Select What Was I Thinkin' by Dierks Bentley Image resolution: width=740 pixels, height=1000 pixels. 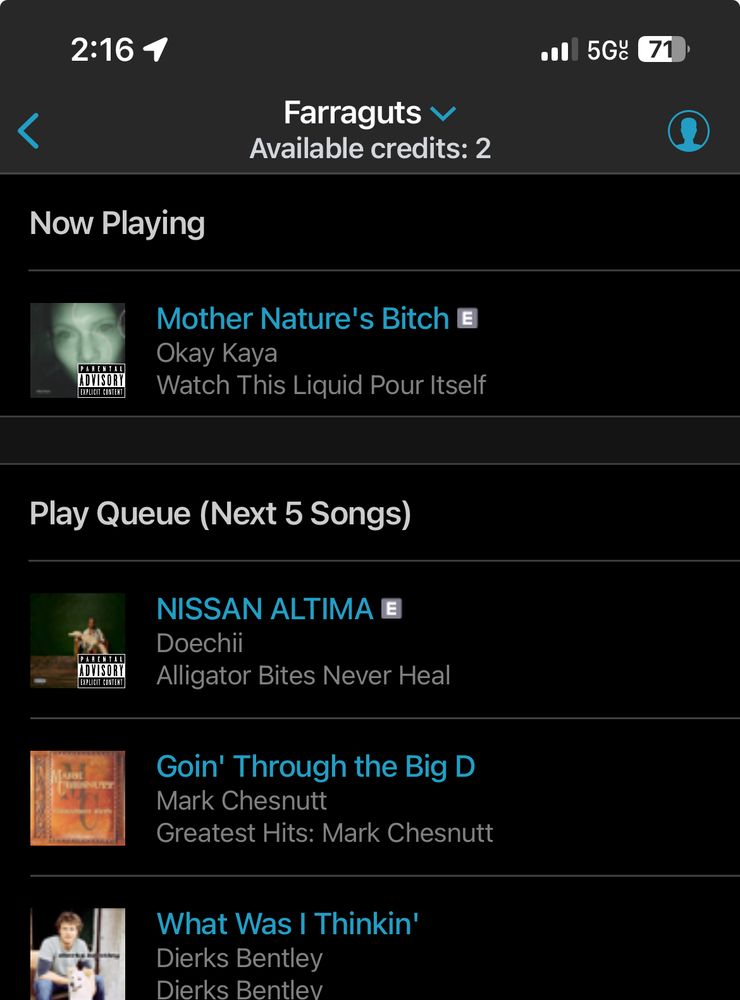pyautogui.click(x=287, y=924)
